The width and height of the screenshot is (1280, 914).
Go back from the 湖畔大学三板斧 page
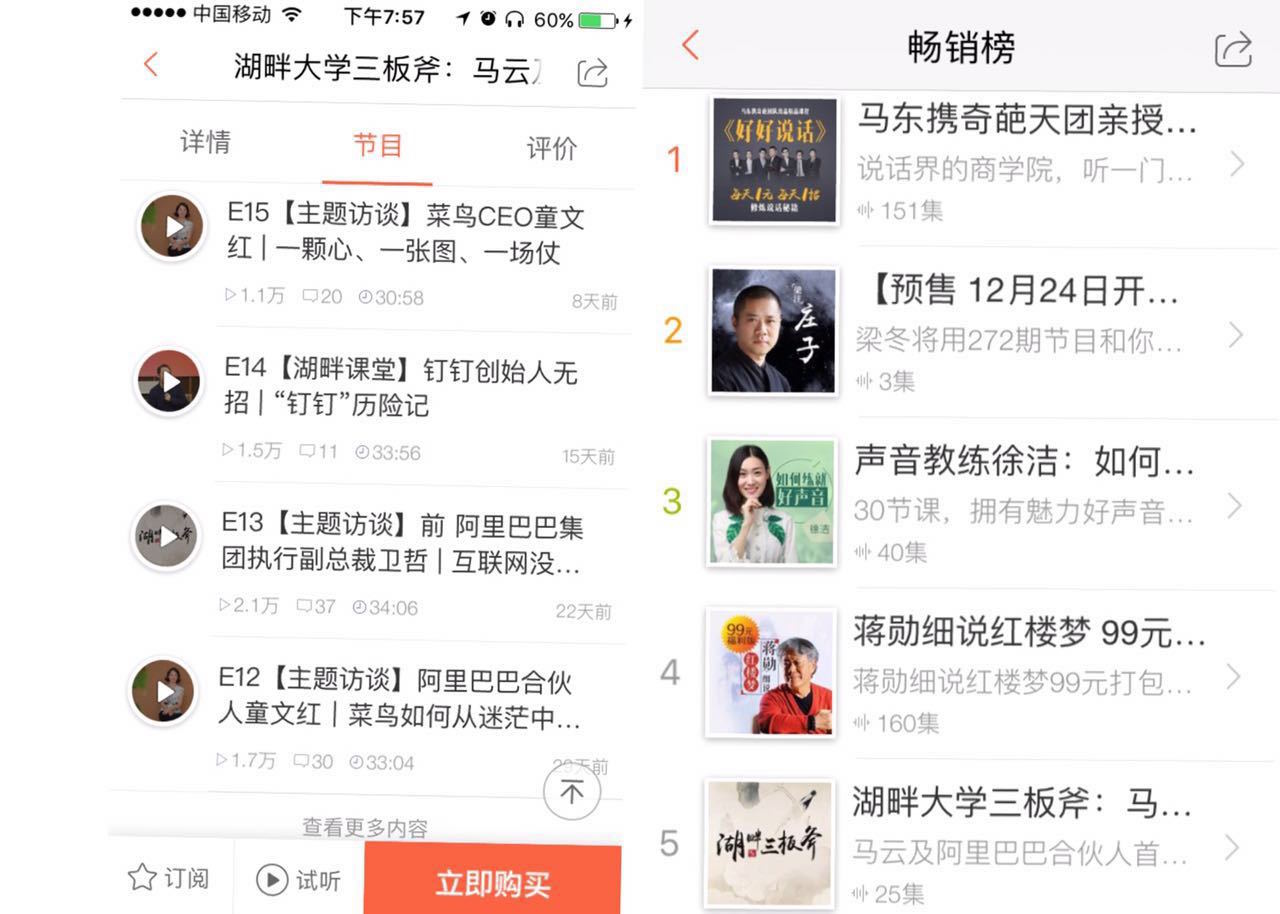point(150,66)
